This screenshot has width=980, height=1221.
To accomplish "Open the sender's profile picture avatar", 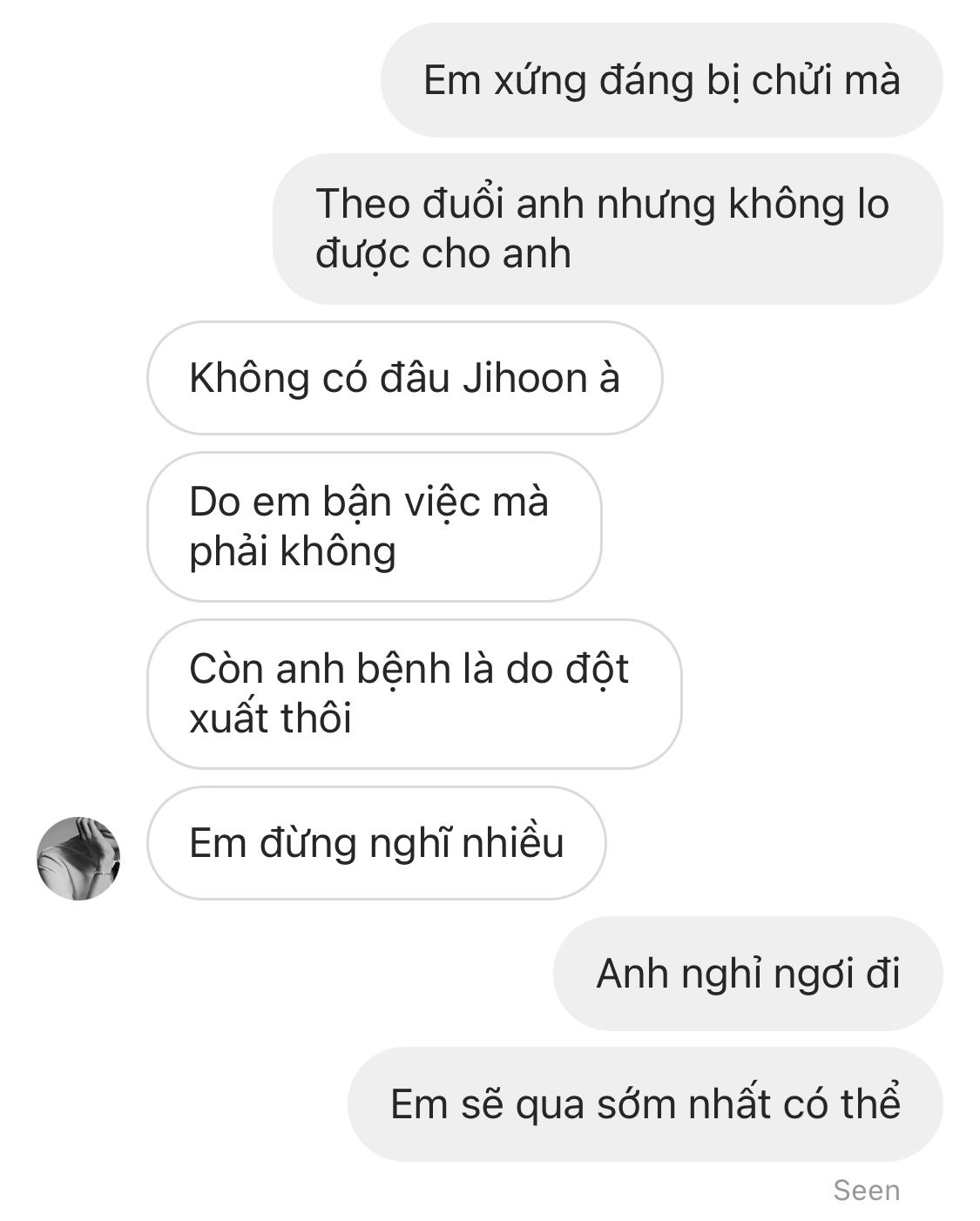I will tap(78, 858).
